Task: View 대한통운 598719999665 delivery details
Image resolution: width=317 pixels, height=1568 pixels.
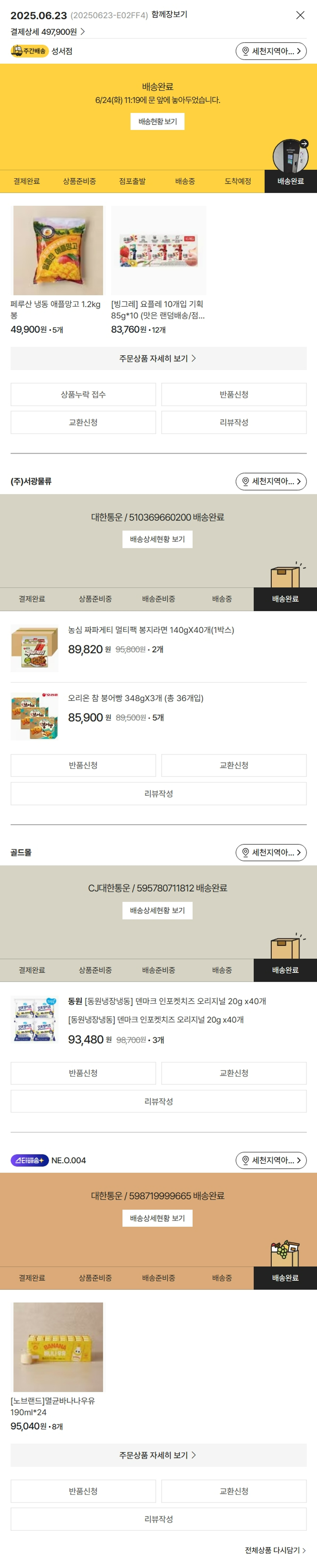Action: coord(157,1218)
